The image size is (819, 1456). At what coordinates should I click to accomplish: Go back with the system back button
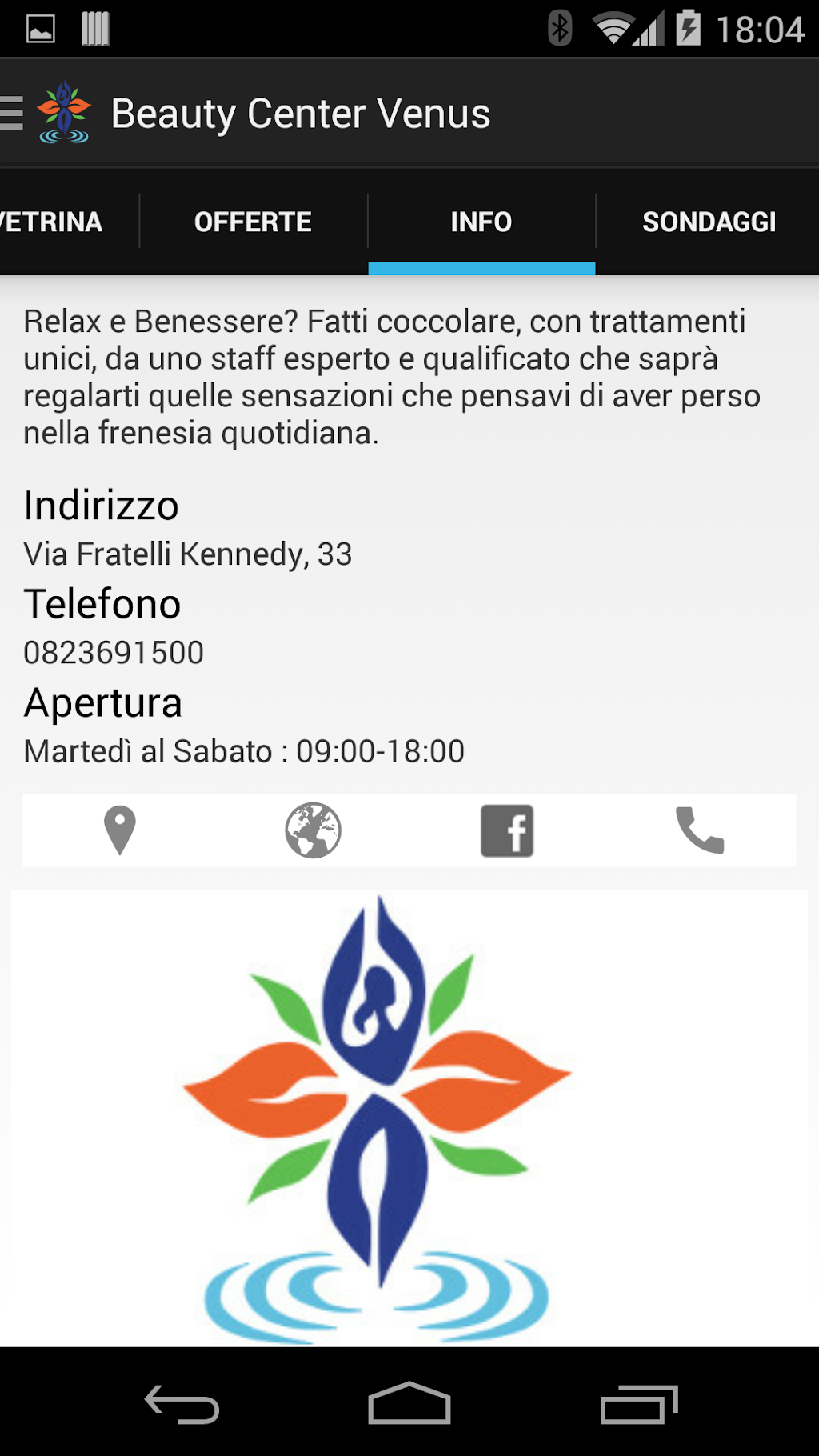(x=182, y=1404)
